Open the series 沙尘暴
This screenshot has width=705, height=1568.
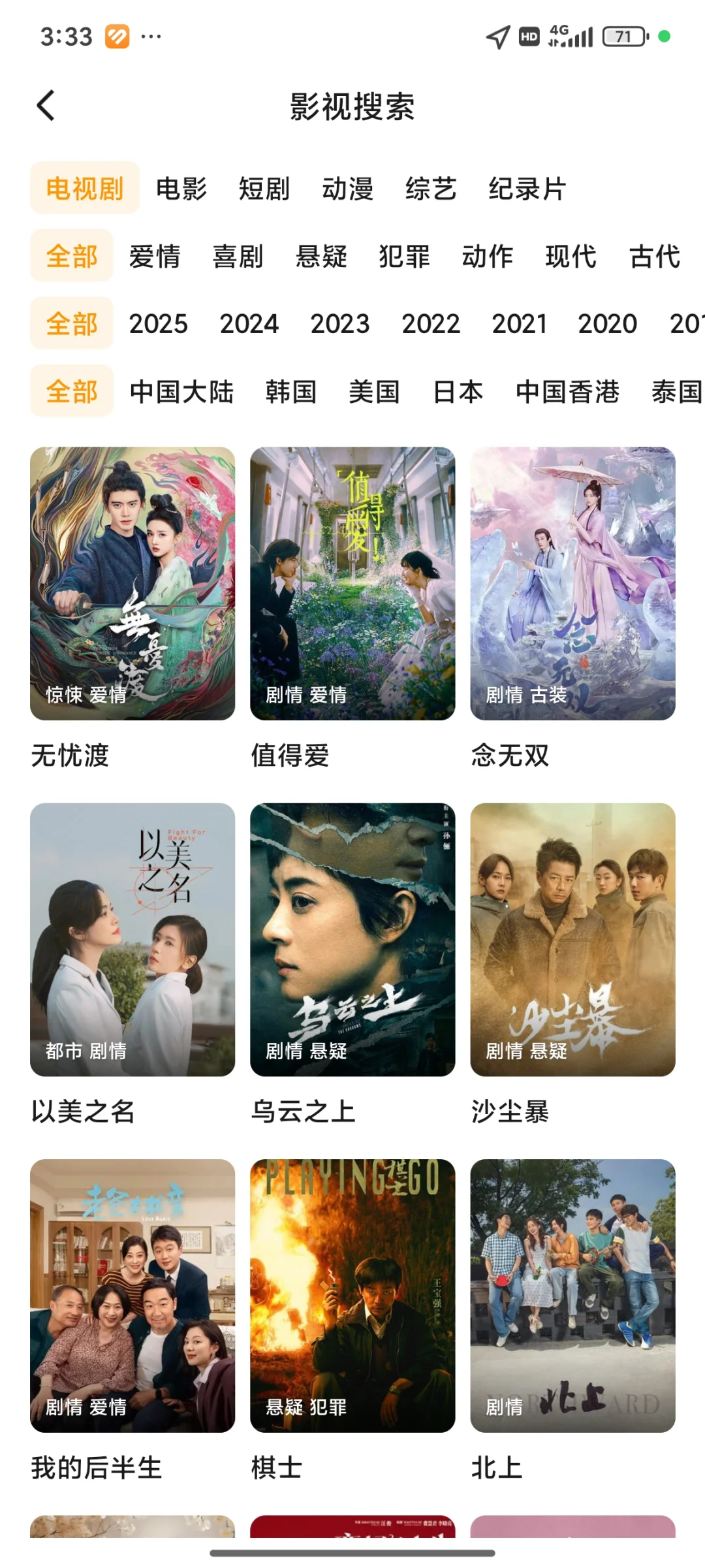[572, 939]
